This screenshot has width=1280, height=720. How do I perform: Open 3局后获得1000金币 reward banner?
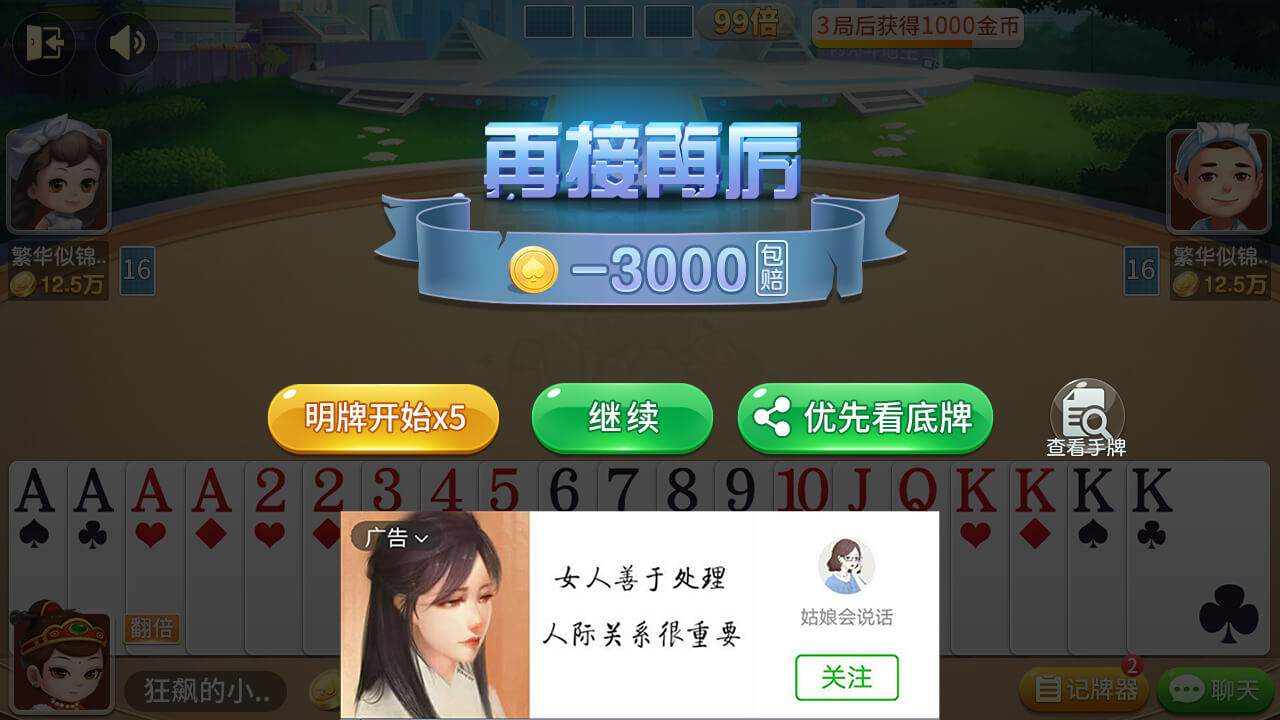[x=918, y=26]
